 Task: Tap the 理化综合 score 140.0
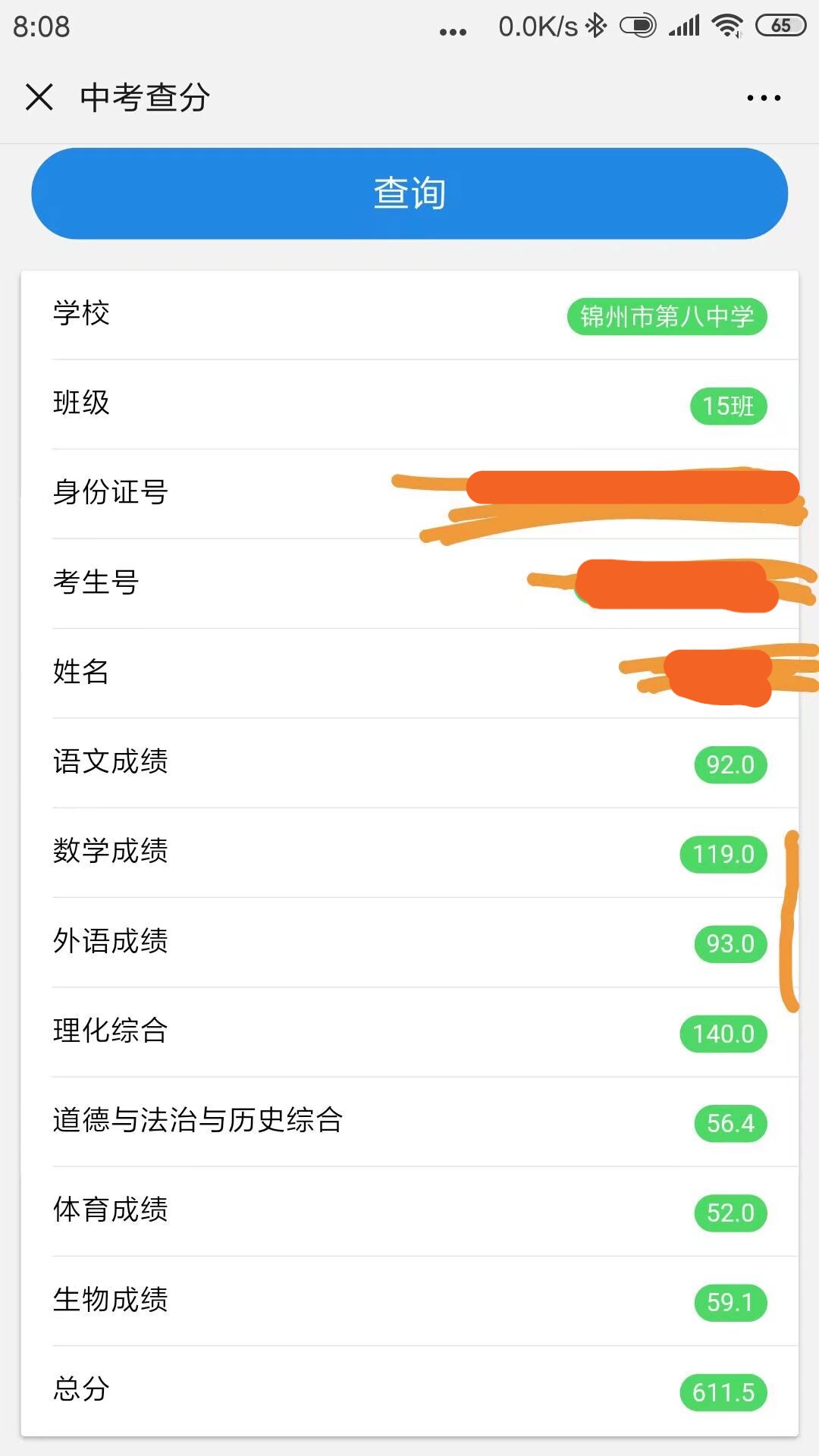click(723, 1033)
